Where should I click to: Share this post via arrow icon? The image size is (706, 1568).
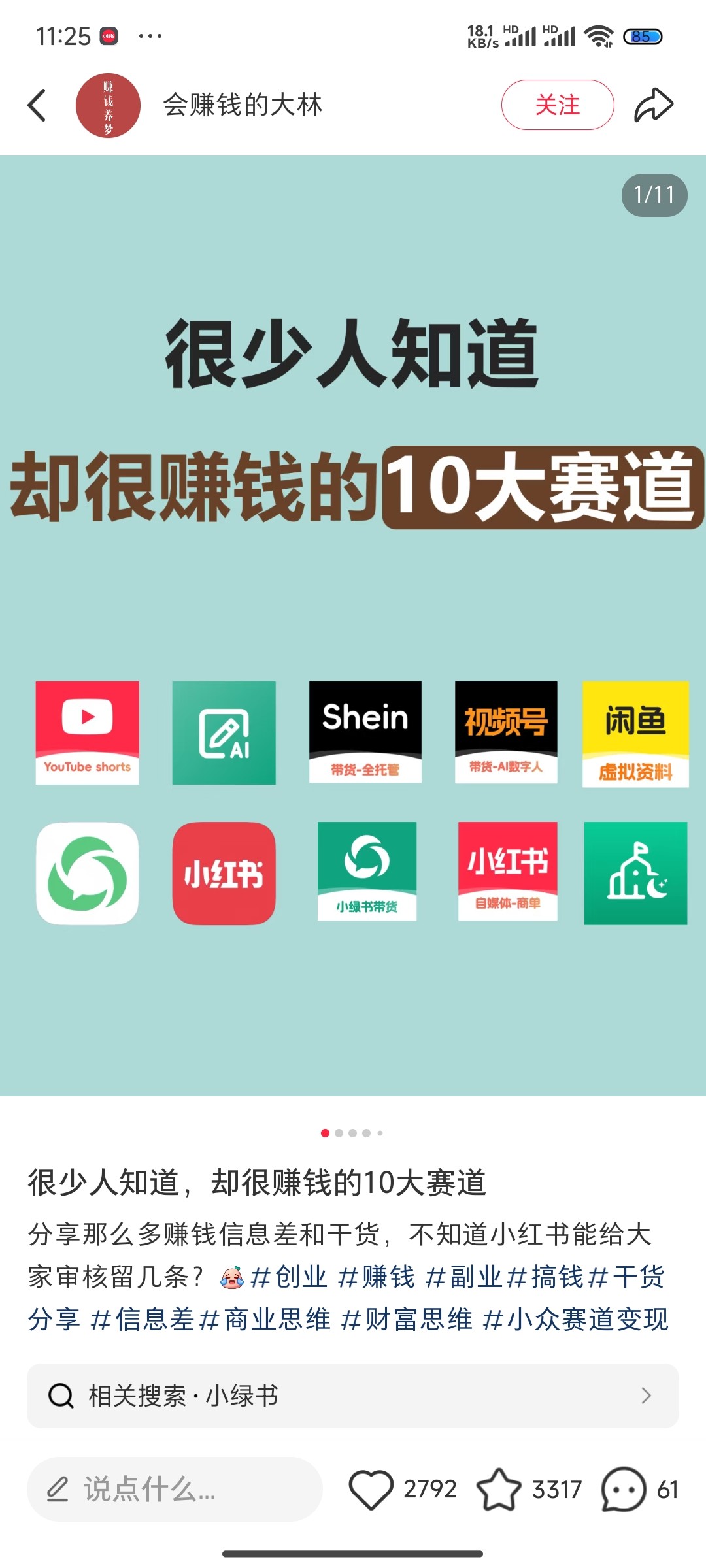tap(653, 105)
